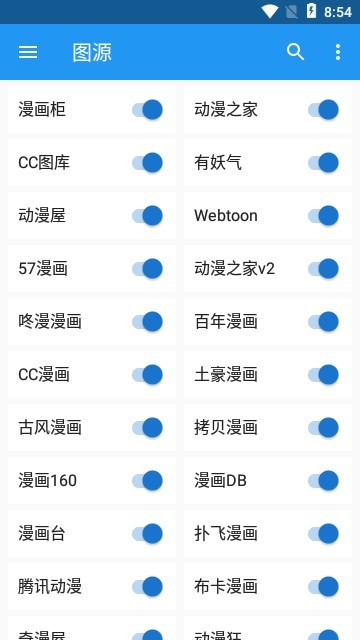360x640 pixels.
Task: Switch off 有妖气 source
Action: [323, 163]
